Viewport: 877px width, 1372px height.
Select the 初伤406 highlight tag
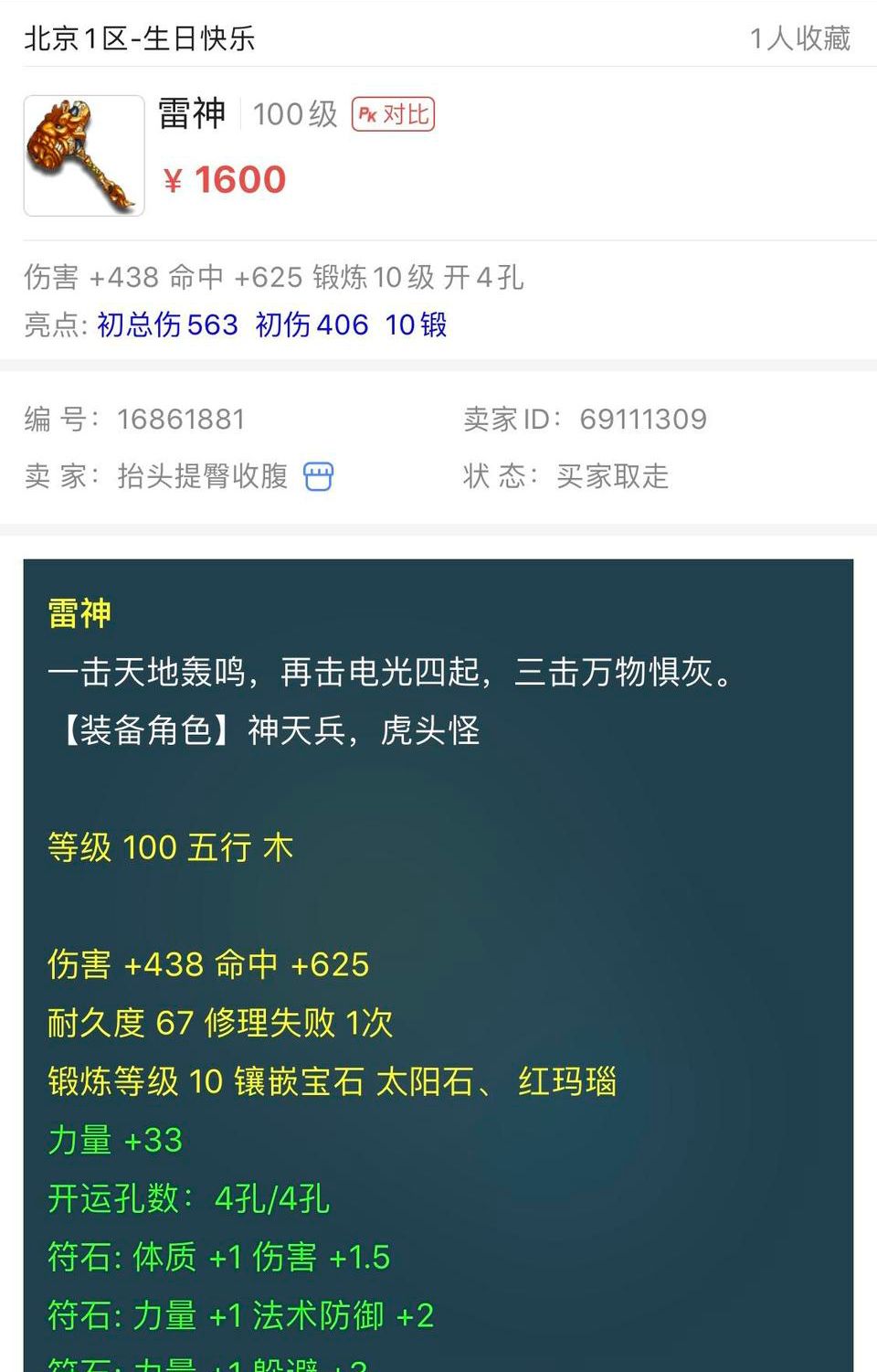312,324
